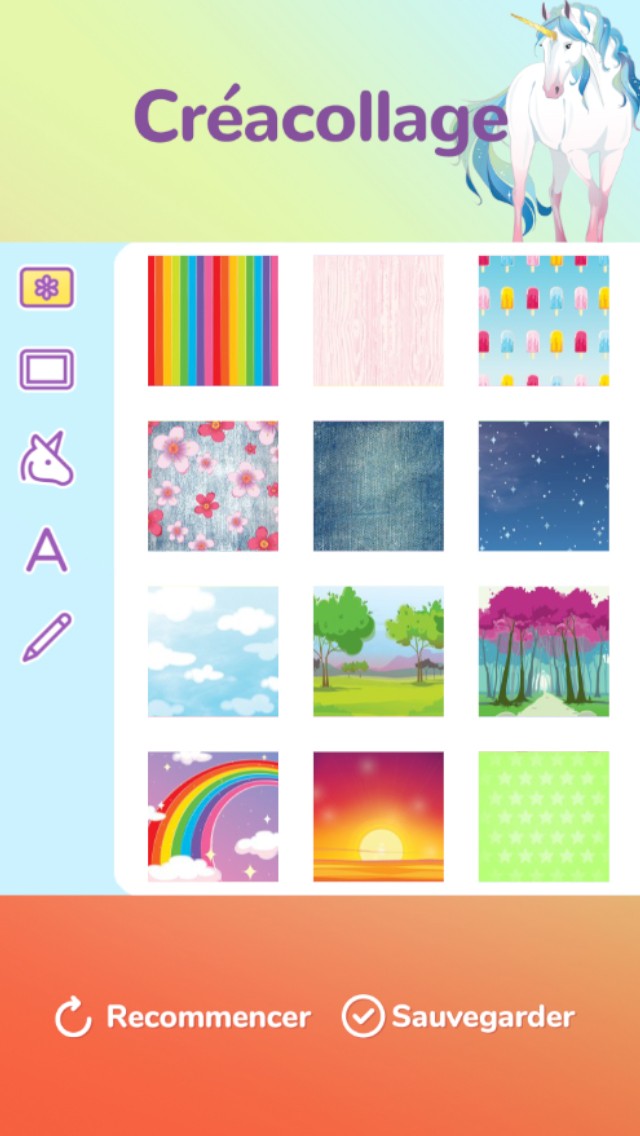Choose the green stars pattern background
Image resolution: width=640 pixels, height=1136 pixels.
543,816
